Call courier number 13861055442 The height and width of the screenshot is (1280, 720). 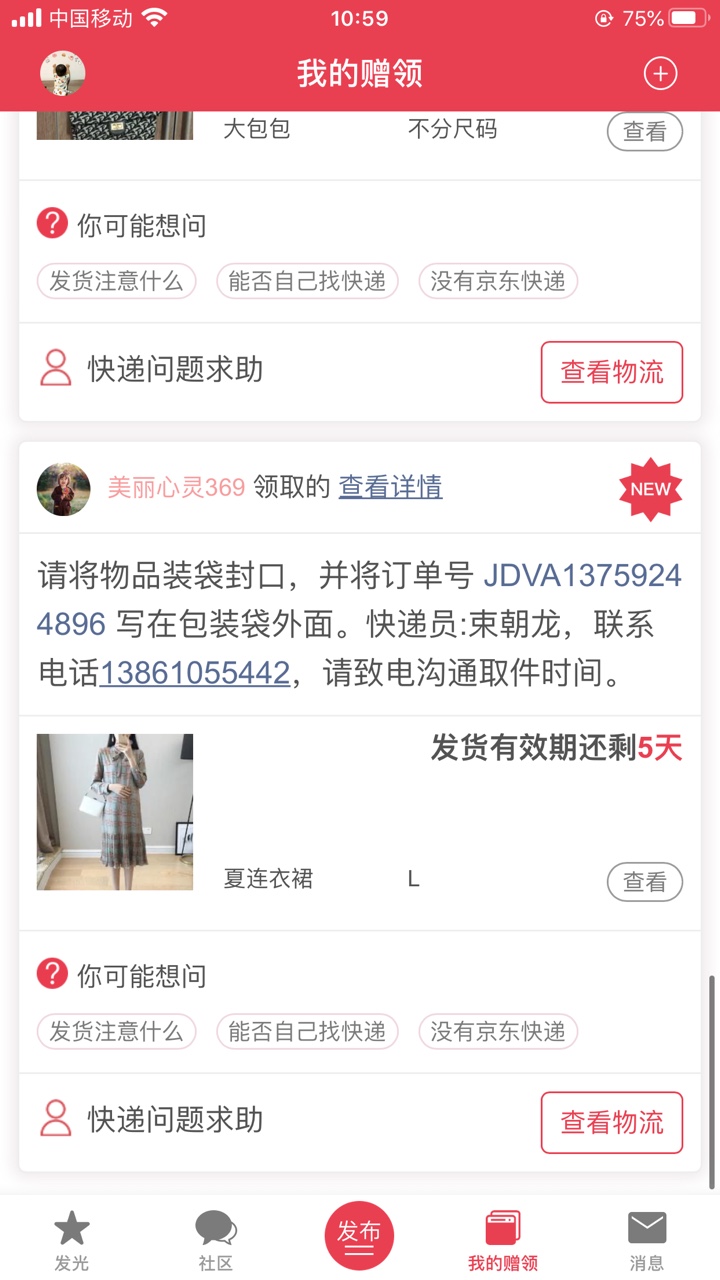(194, 673)
